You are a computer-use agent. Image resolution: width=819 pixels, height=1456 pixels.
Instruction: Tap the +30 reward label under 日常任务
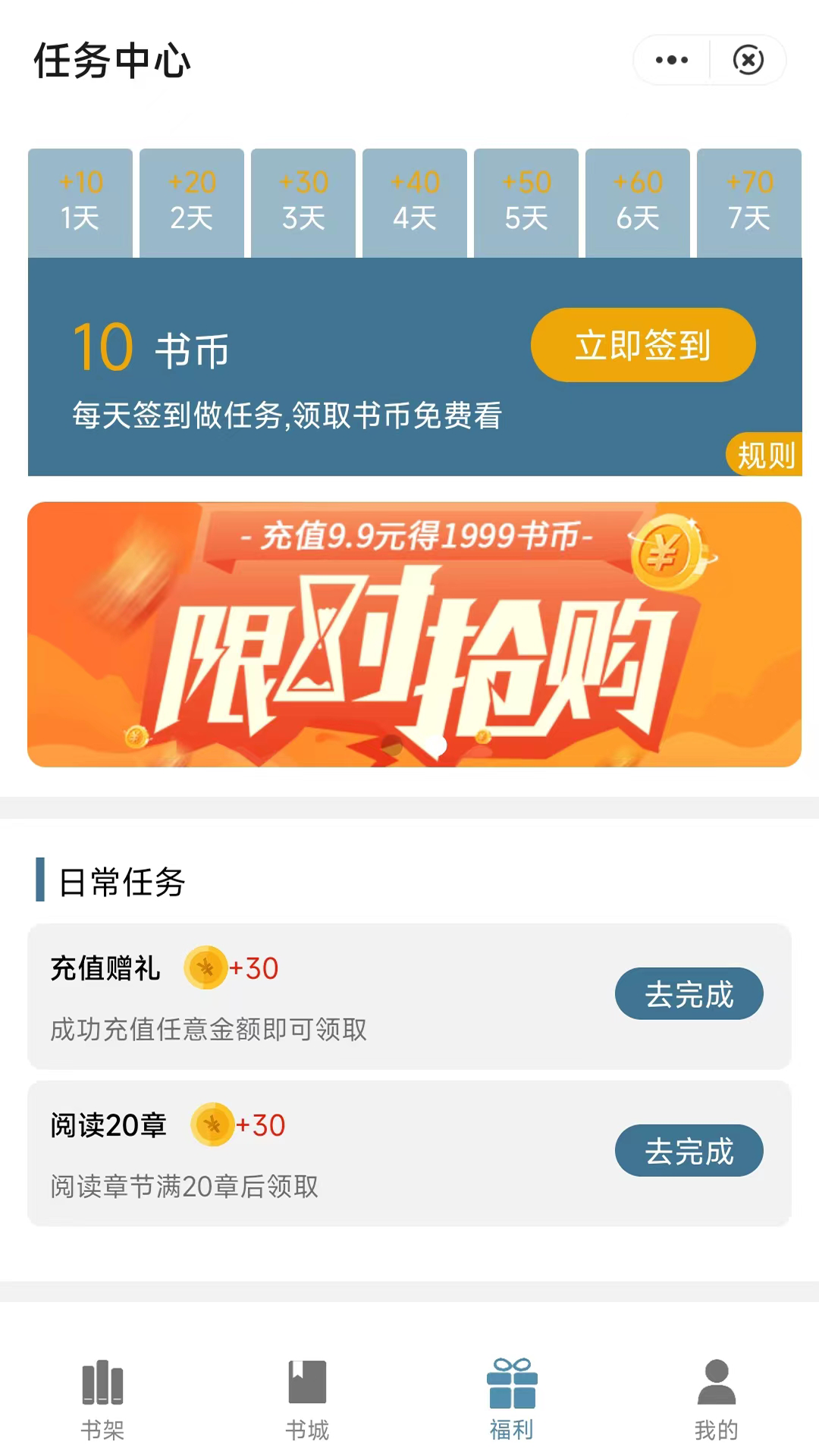254,968
